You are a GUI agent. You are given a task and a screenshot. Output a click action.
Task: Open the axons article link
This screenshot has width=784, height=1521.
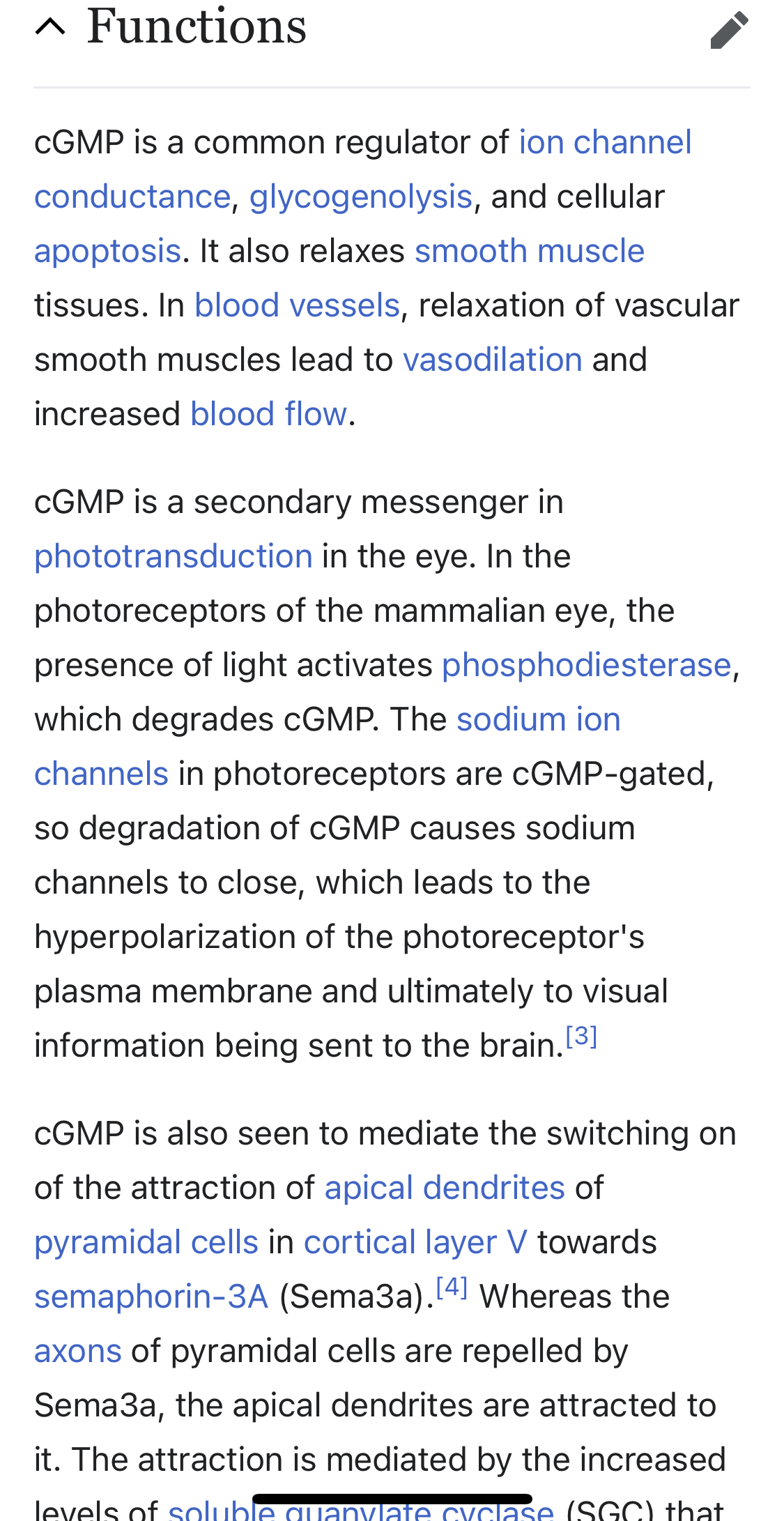point(78,1351)
